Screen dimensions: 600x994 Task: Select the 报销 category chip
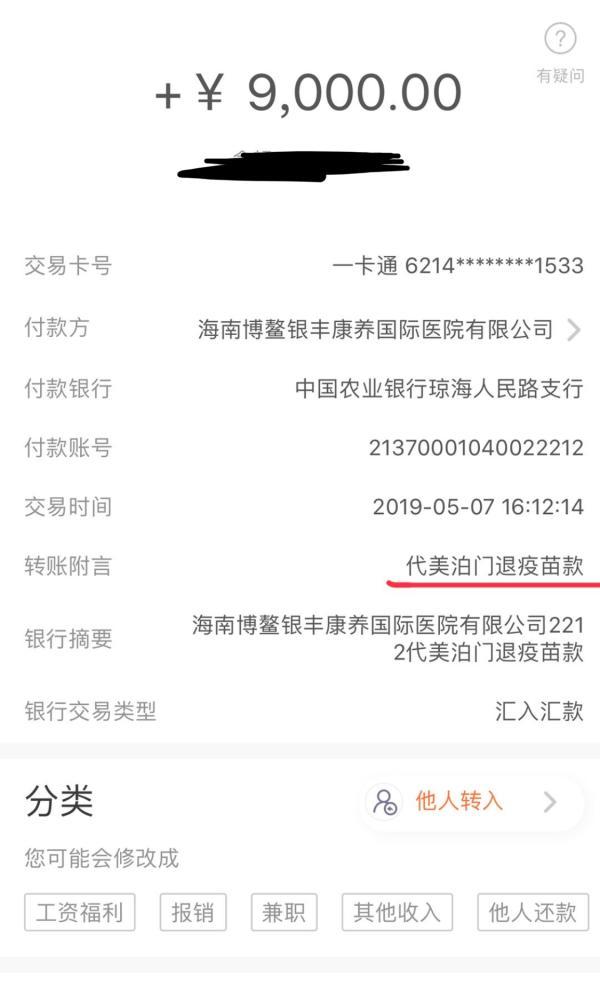(x=192, y=912)
